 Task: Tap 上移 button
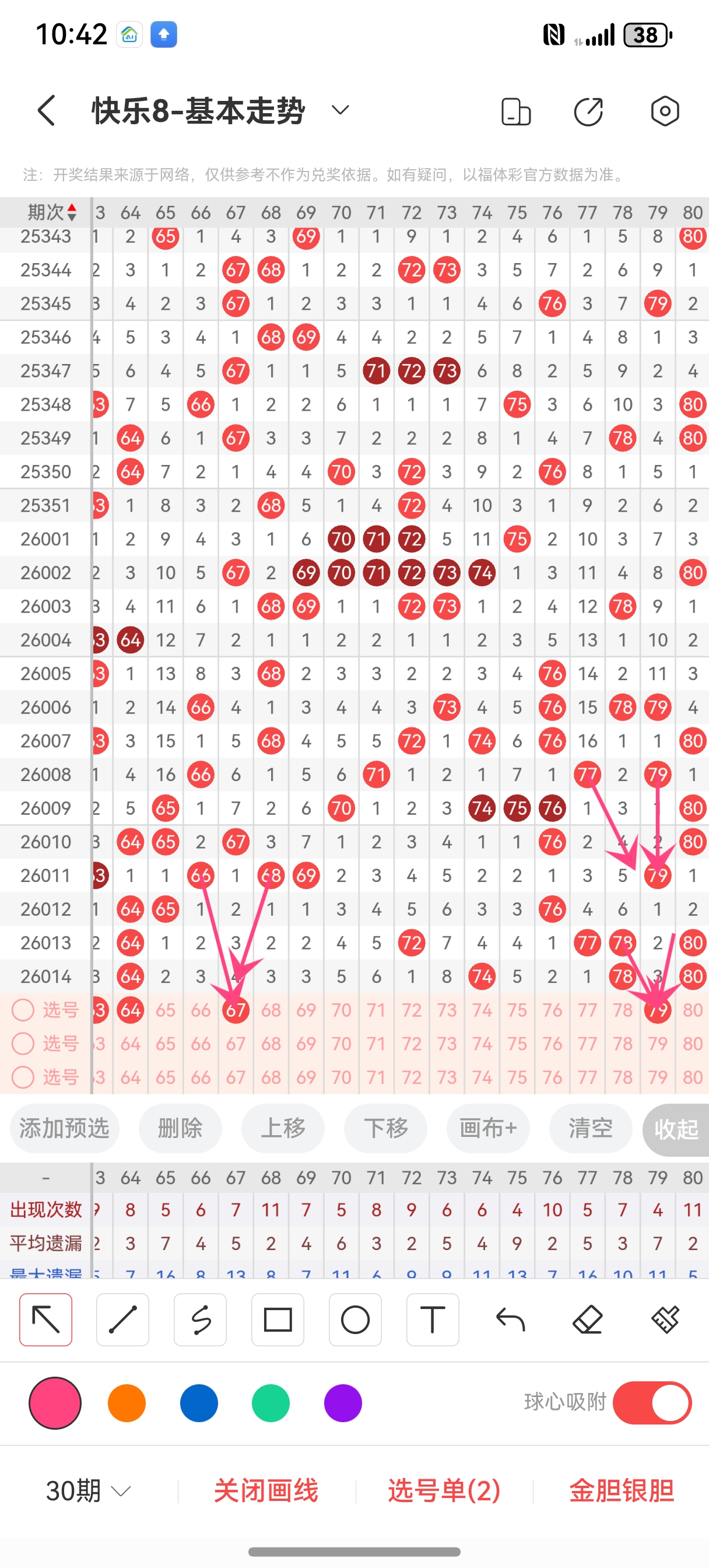[283, 1128]
